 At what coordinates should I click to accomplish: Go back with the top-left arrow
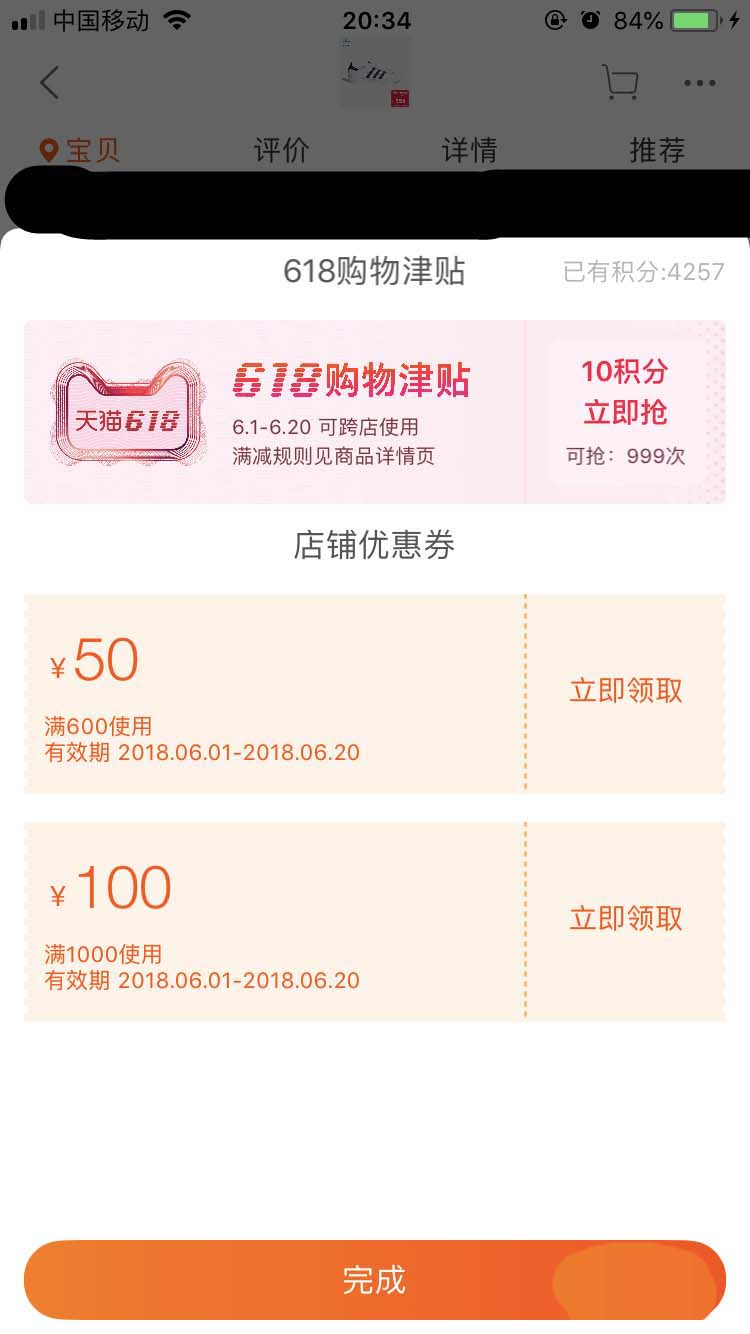(50, 83)
